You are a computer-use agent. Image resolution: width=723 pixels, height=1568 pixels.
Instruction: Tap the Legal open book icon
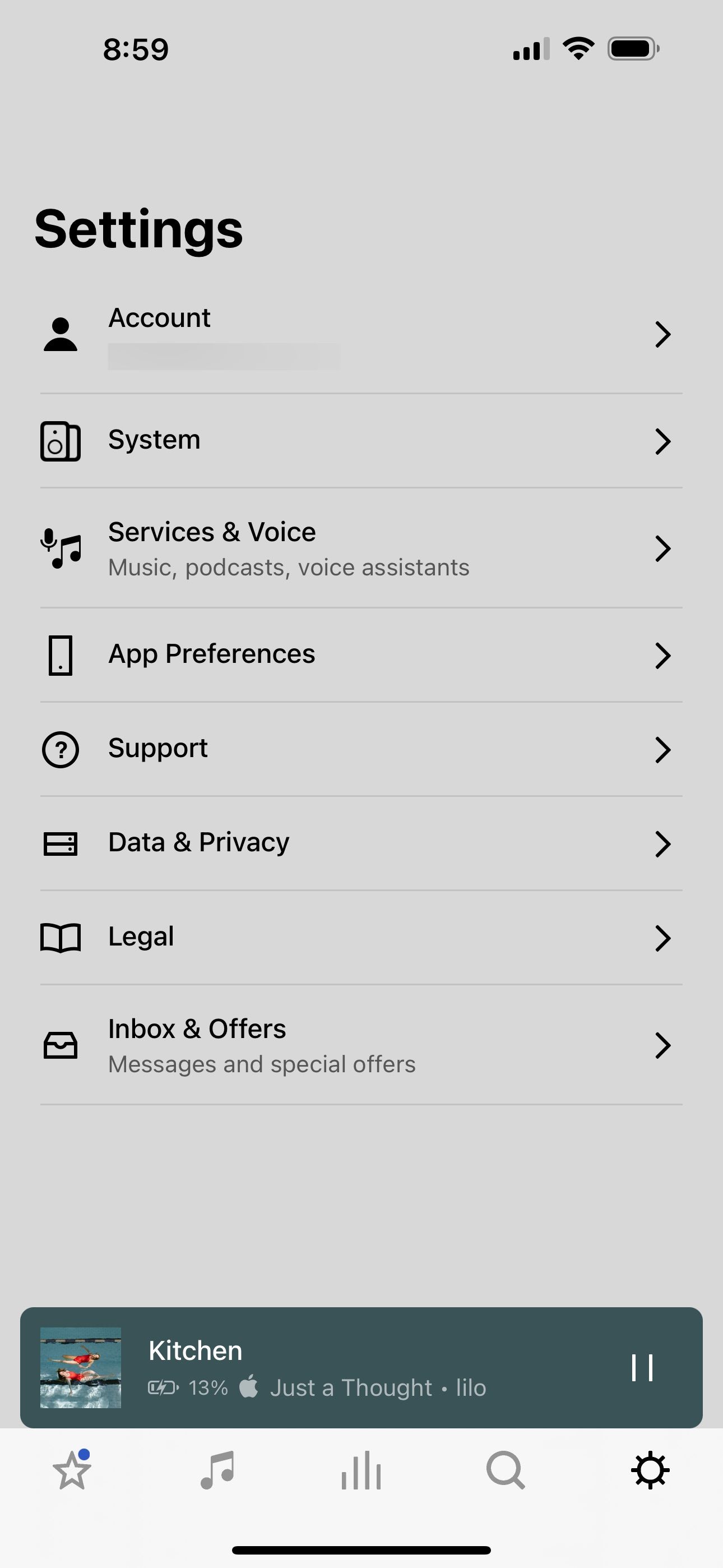tap(61, 939)
